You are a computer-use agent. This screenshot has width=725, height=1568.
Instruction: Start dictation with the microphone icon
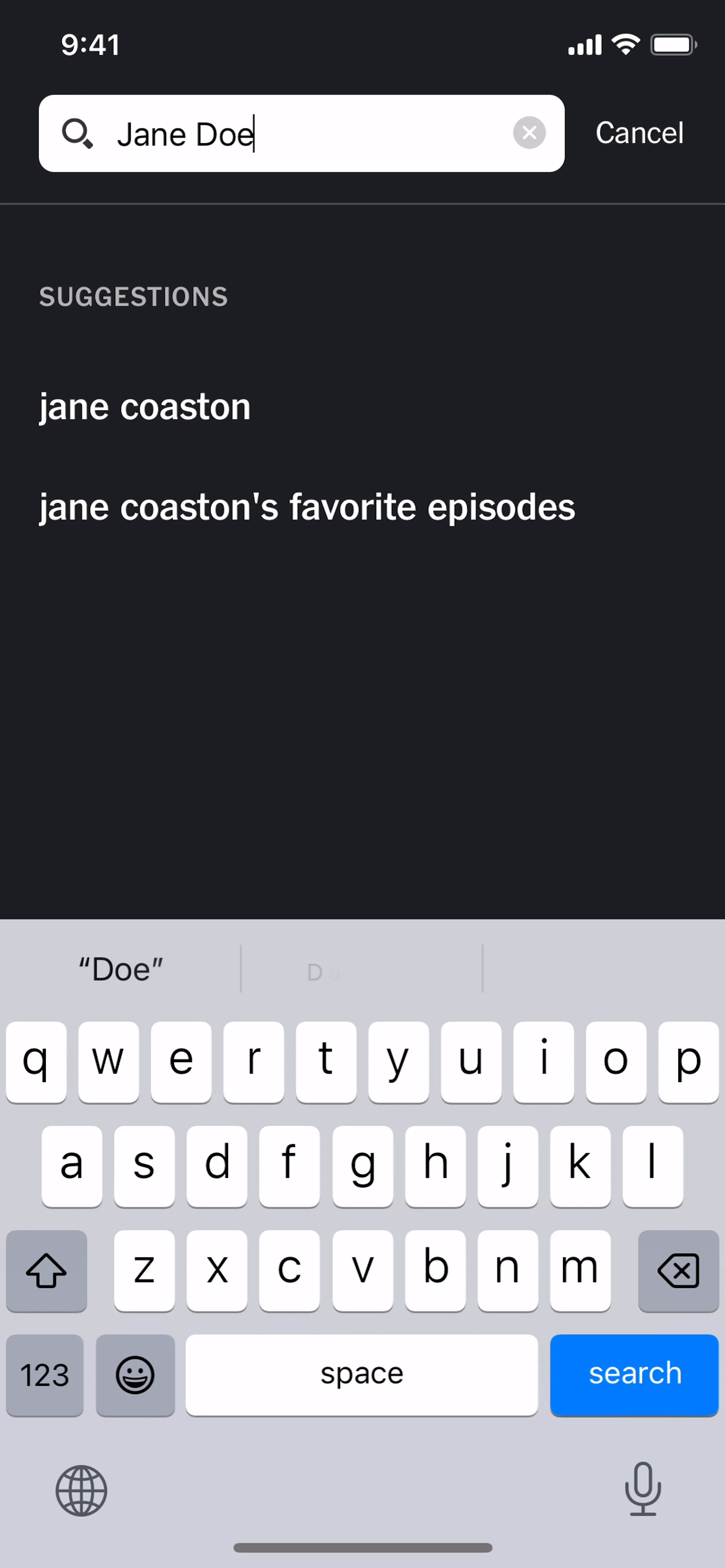pos(643,1489)
